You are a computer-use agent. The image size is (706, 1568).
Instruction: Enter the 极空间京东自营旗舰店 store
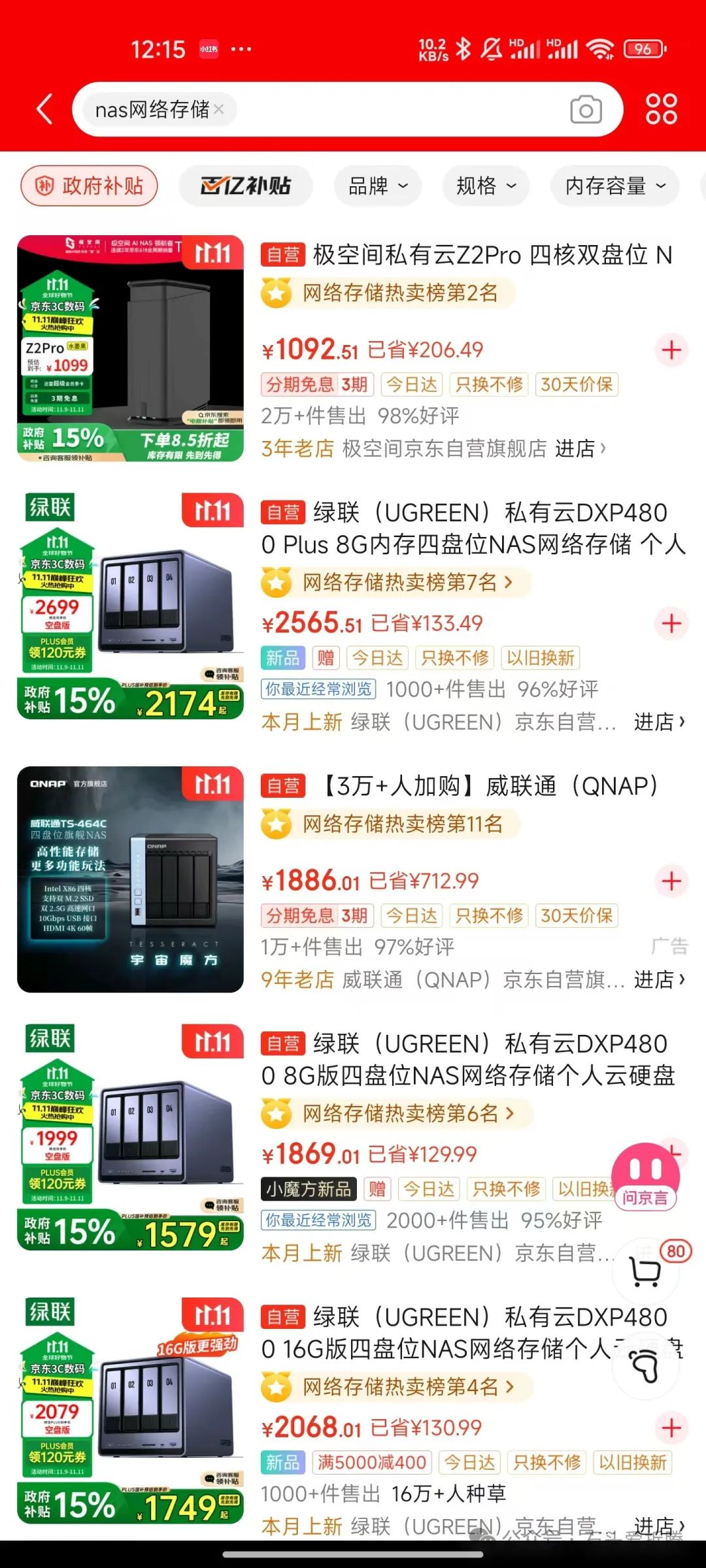580,449
